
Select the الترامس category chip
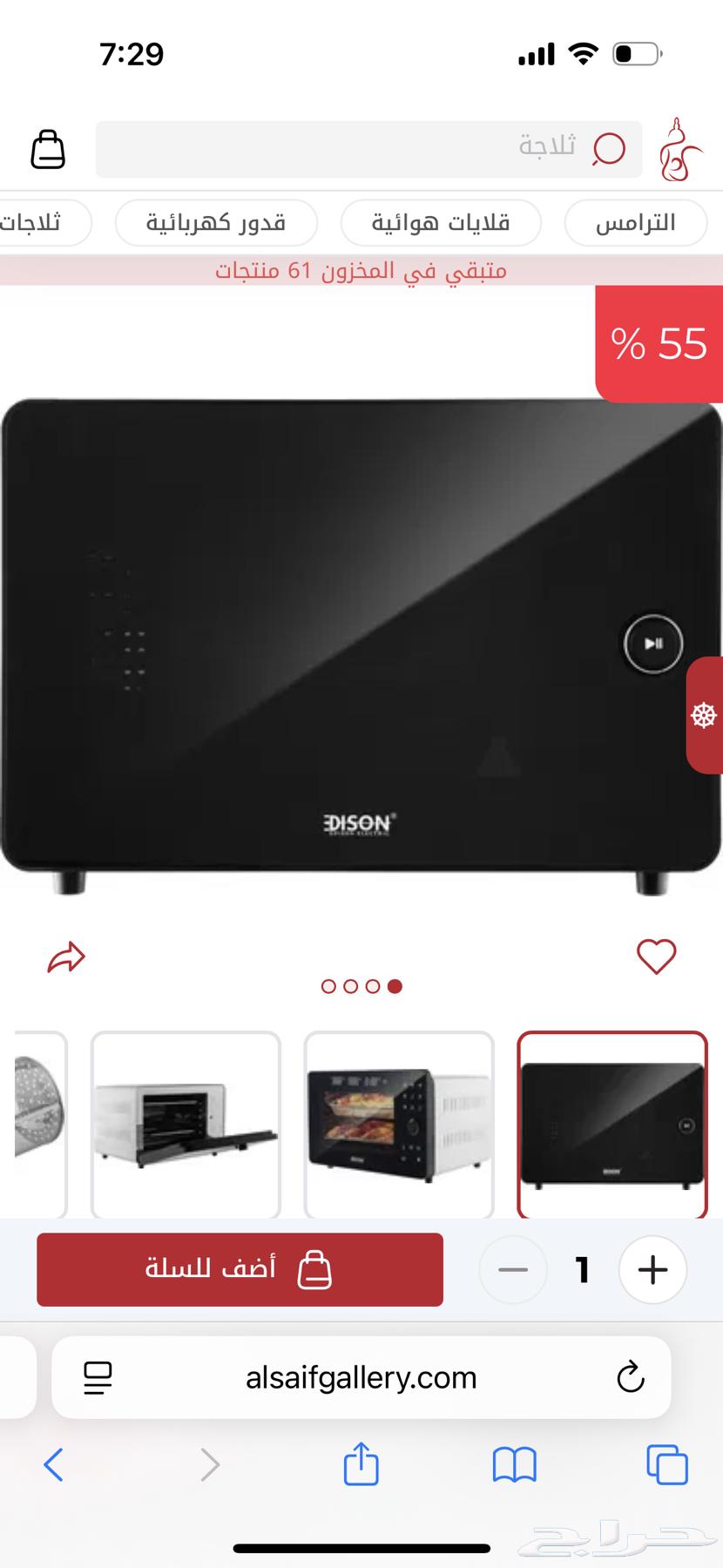[635, 223]
